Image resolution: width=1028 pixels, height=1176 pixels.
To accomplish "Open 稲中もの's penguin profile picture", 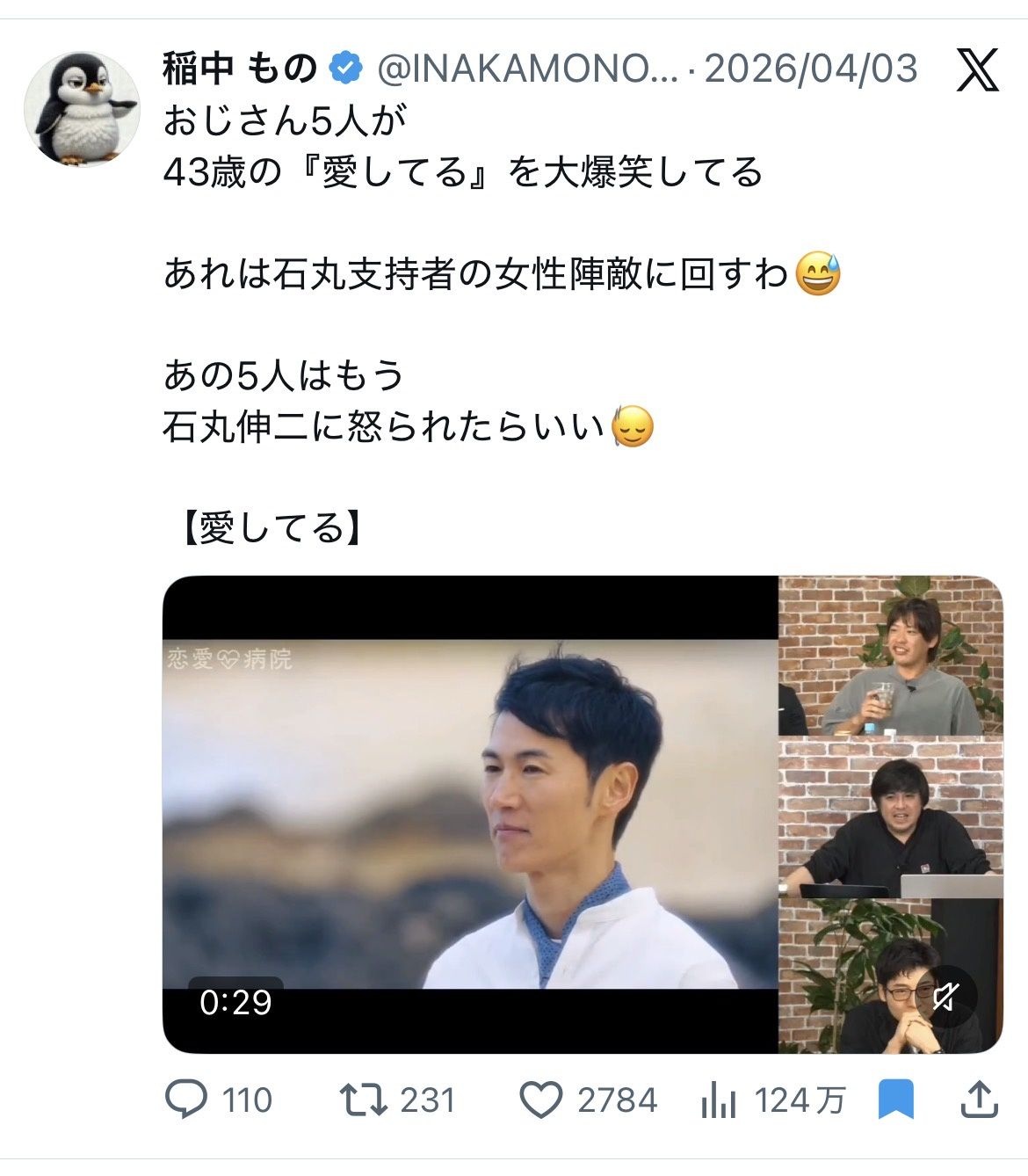I will pyautogui.click(x=82, y=108).
